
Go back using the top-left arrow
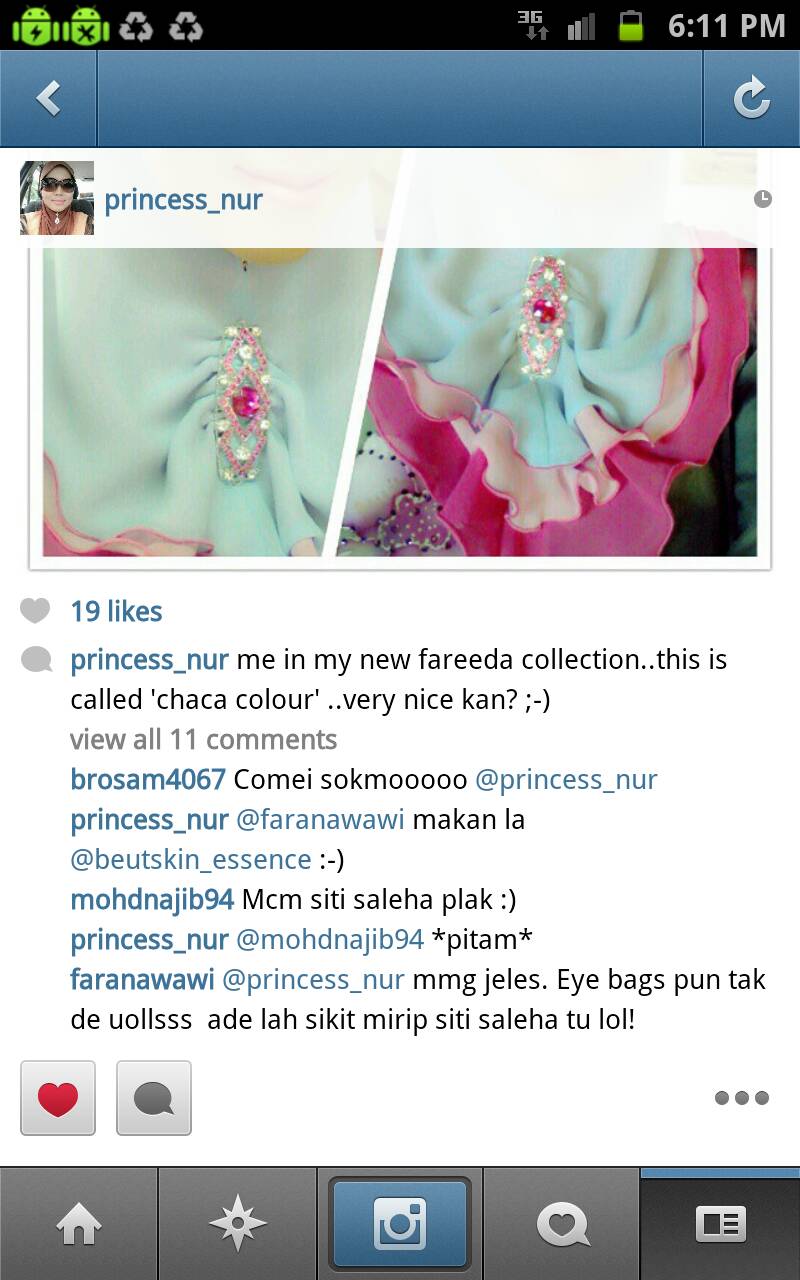(x=48, y=98)
